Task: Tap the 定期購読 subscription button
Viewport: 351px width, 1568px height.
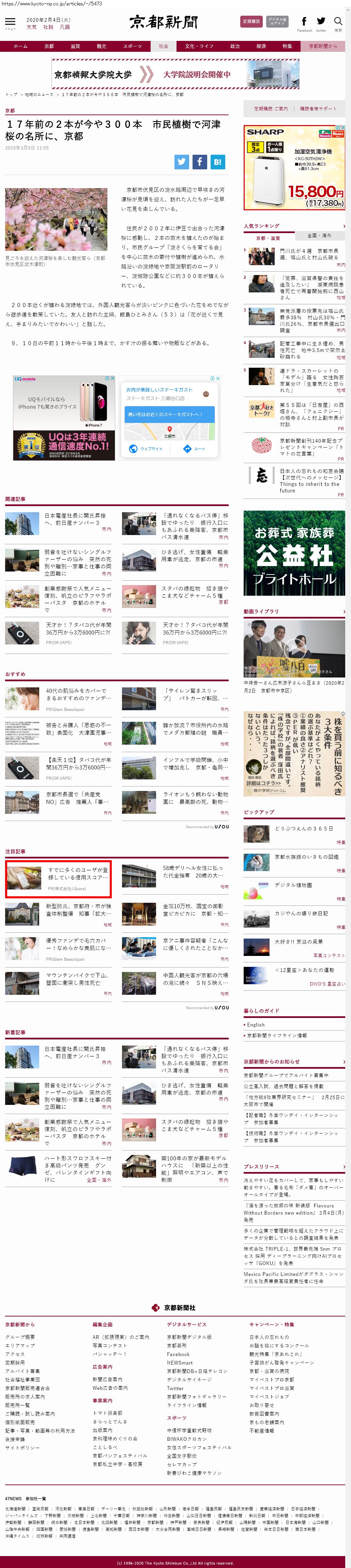Action: pos(251,21)
